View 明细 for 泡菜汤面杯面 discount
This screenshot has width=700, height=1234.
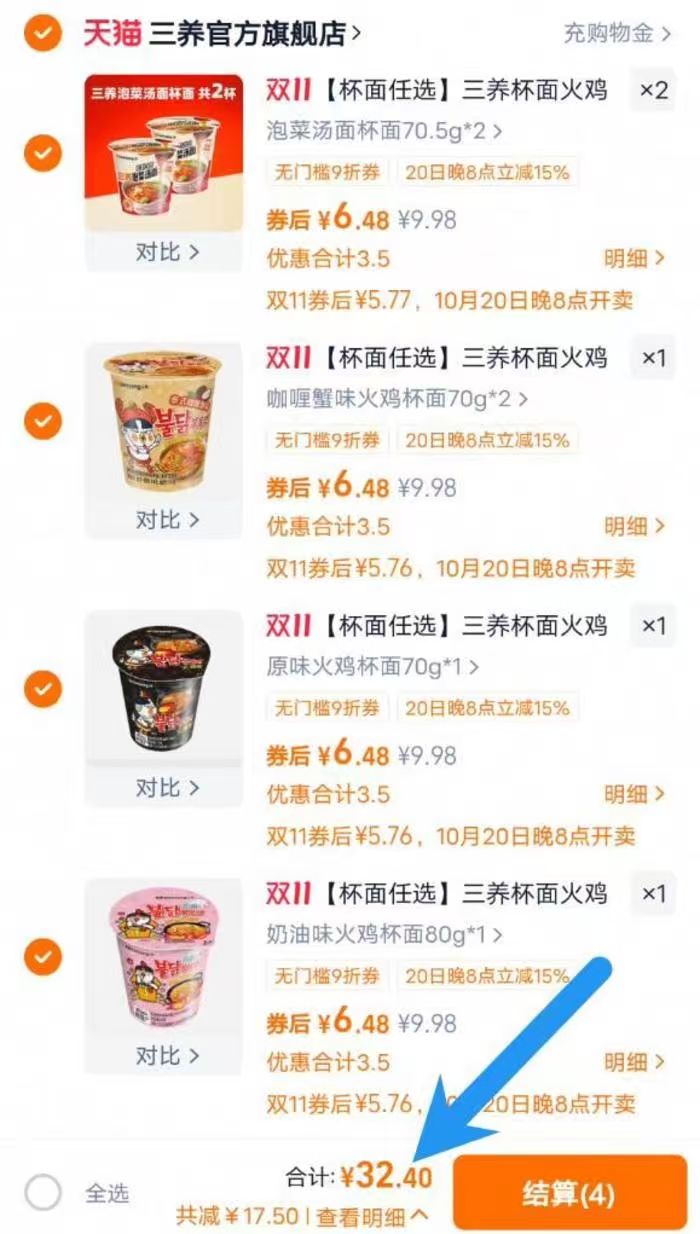634,259
